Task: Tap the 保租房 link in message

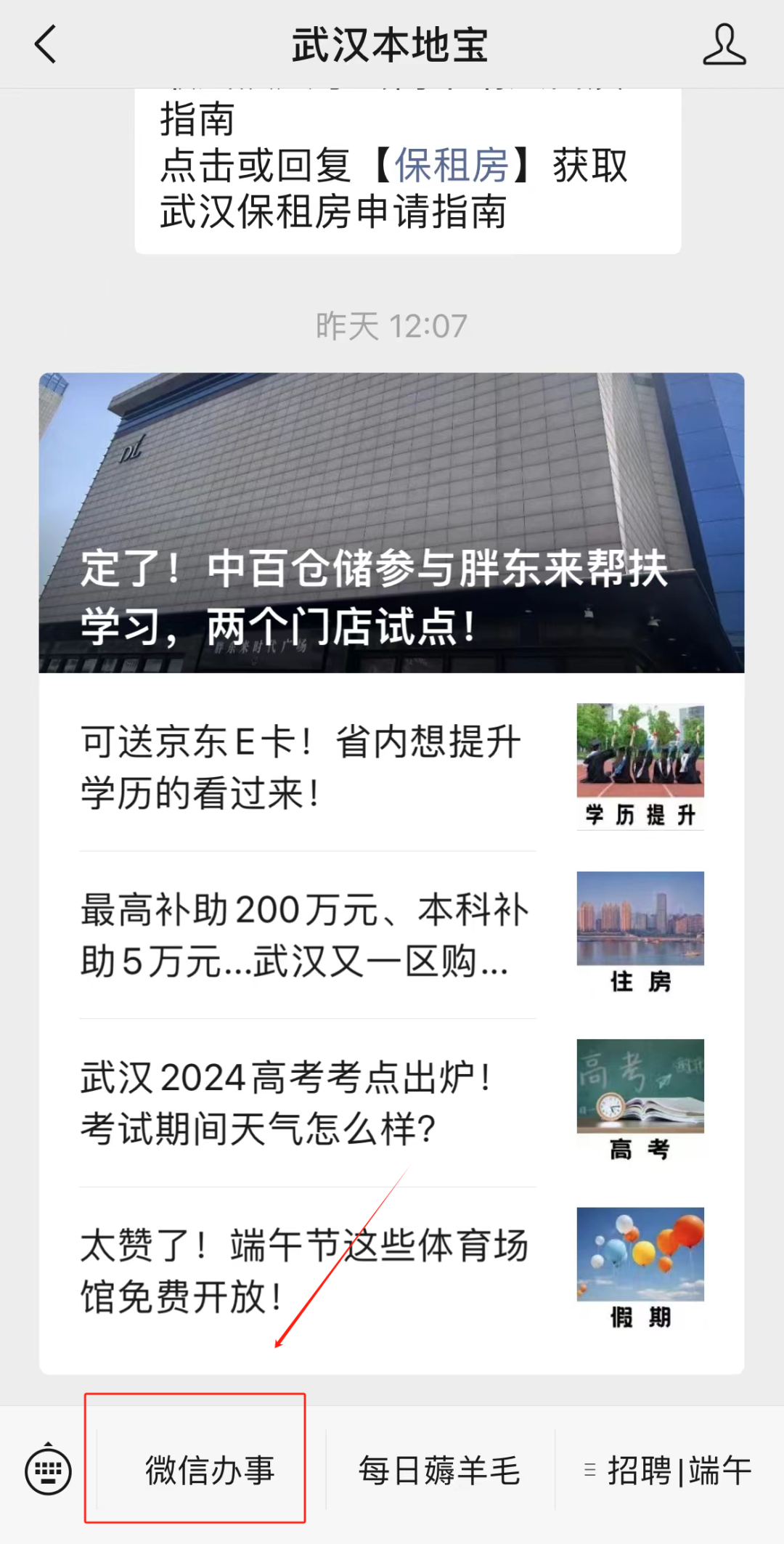Action: tap(452, 166)
